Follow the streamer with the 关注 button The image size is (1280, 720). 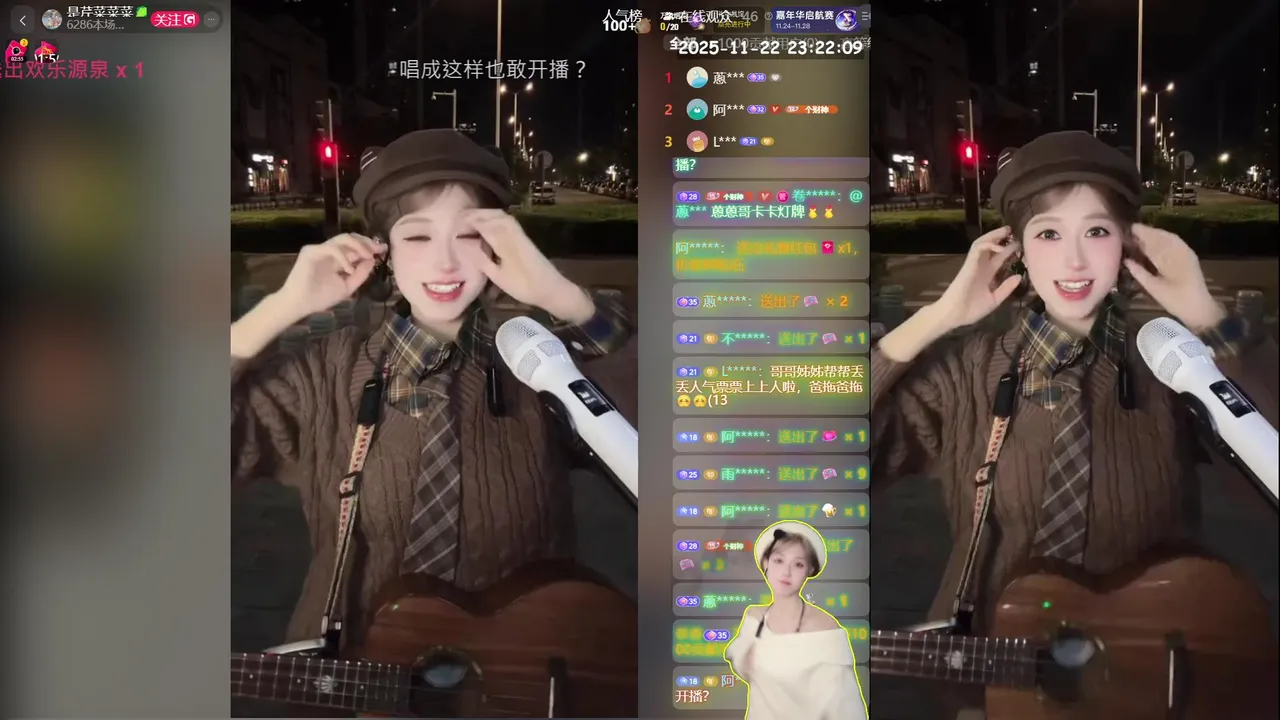coord(175,19)
